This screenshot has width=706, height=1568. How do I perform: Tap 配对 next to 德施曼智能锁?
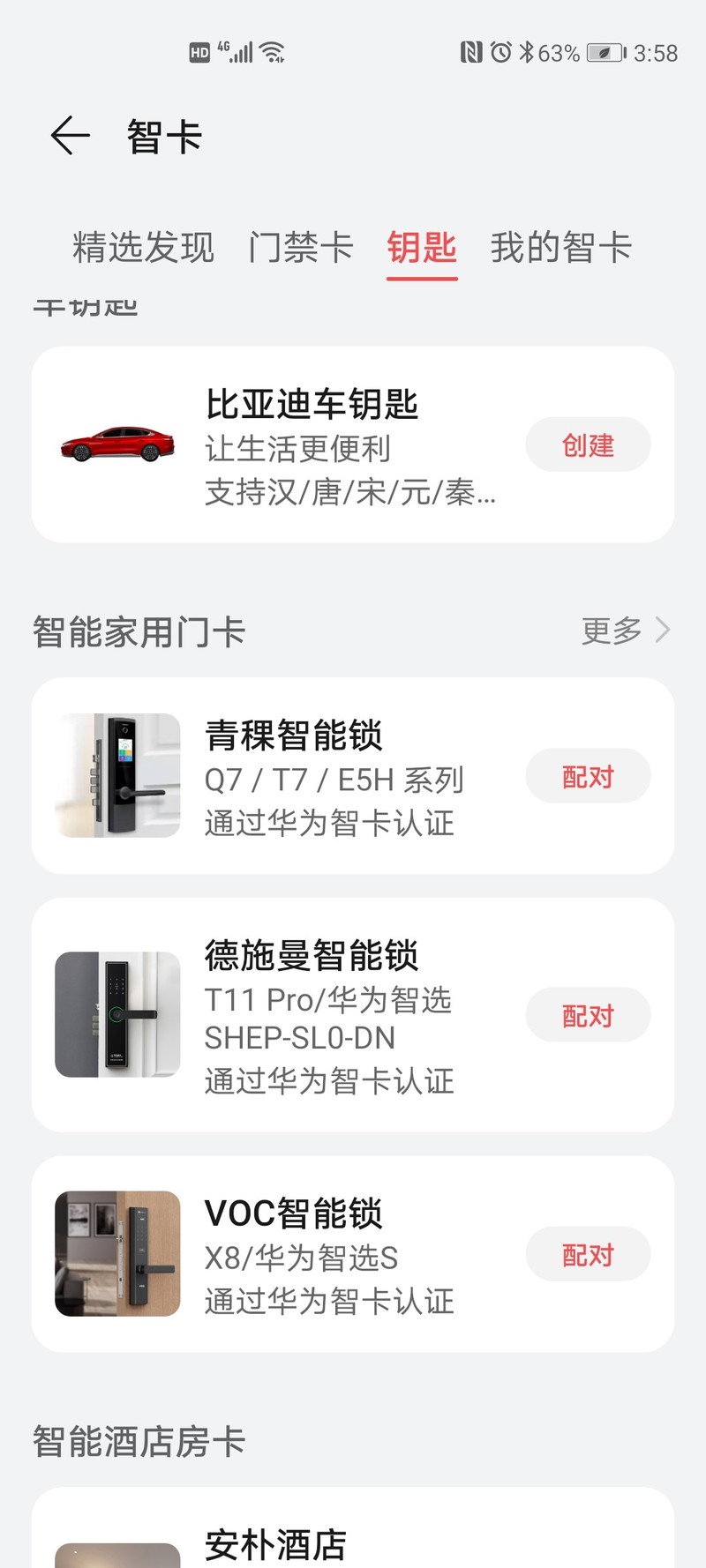tap(588, 1015)
